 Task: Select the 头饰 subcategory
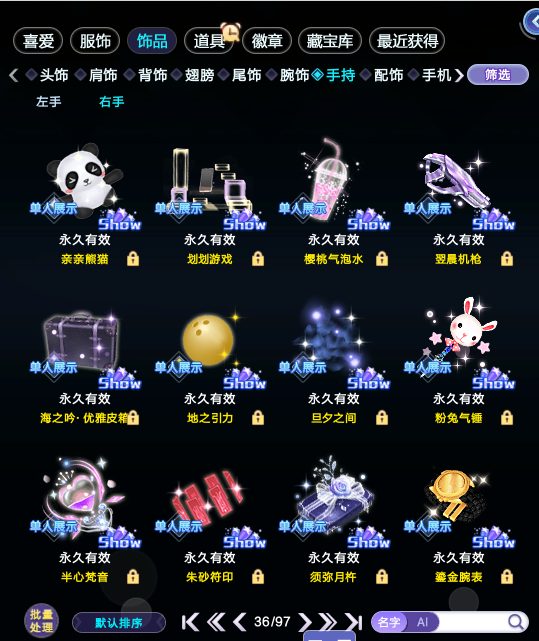54,75
